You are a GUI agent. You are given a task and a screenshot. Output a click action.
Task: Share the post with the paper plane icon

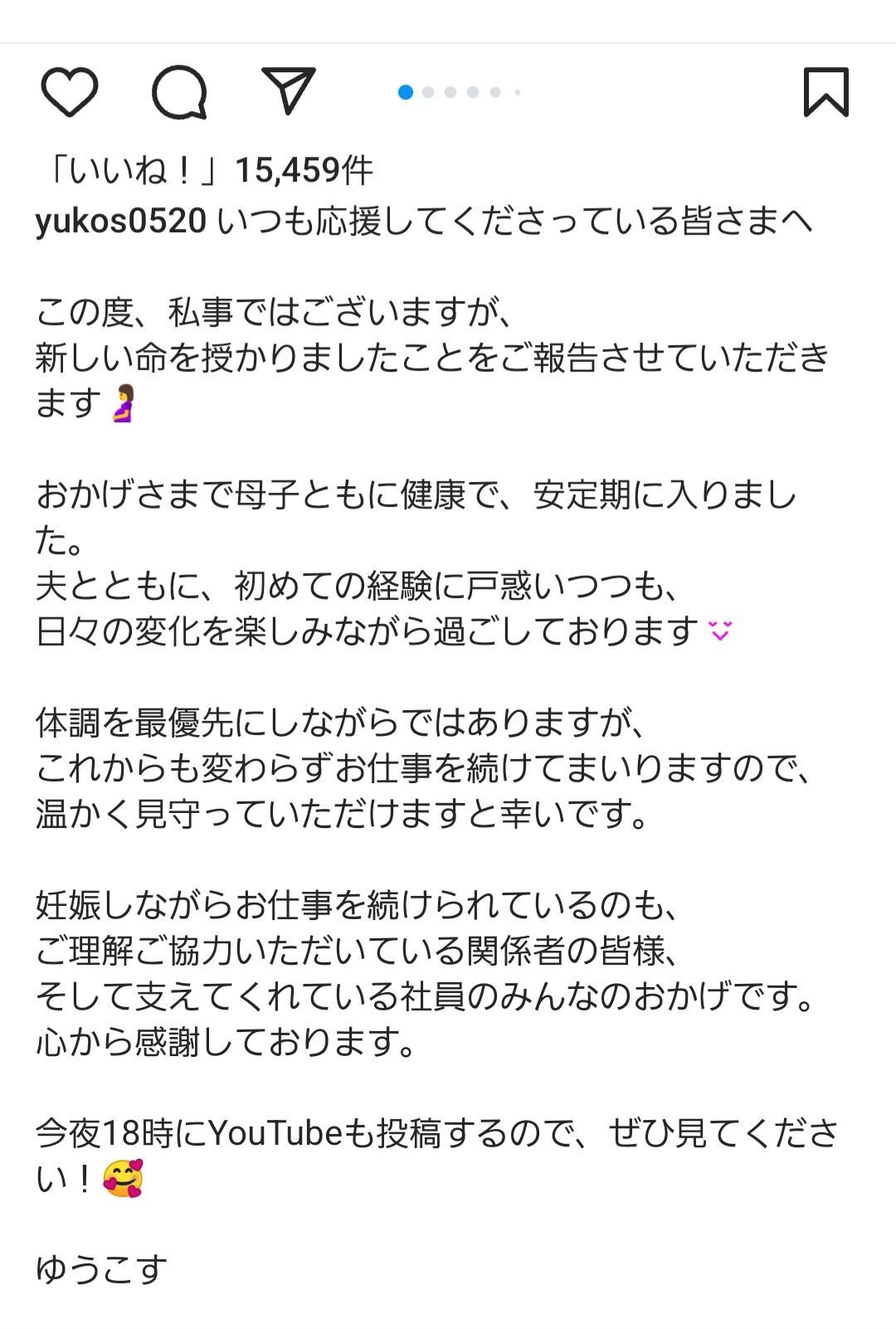289,90
